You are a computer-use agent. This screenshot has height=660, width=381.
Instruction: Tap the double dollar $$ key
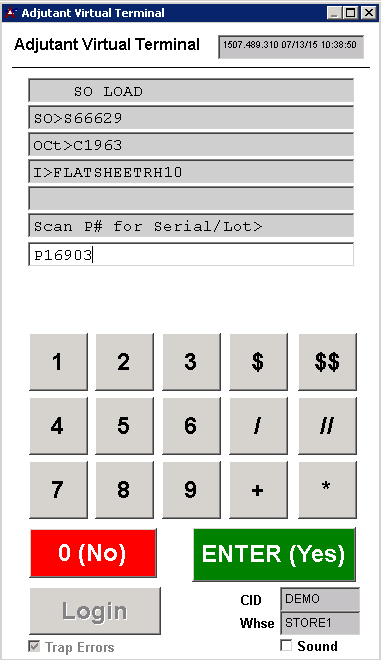[x=328, y=362]
